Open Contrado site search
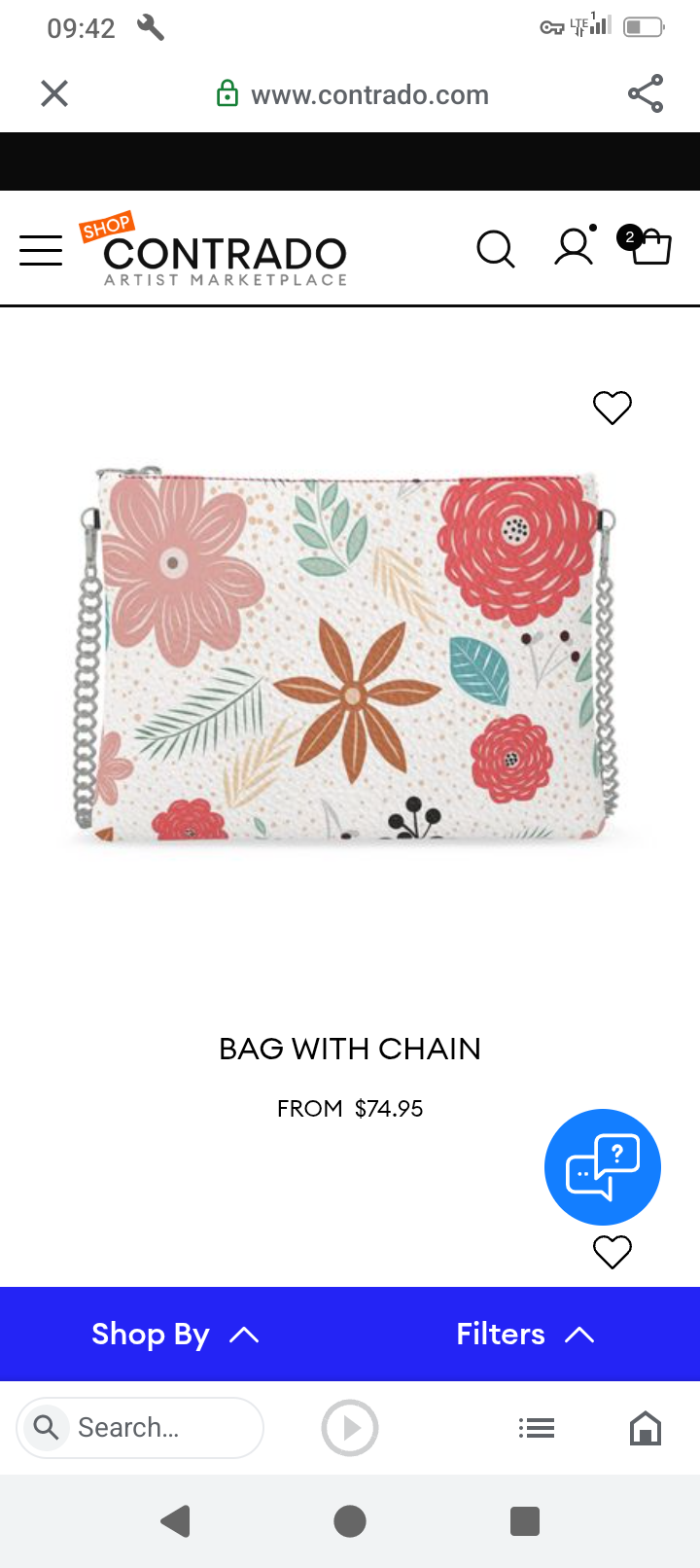This screenshot has height=1568, width=700. [x=496, y=249]
